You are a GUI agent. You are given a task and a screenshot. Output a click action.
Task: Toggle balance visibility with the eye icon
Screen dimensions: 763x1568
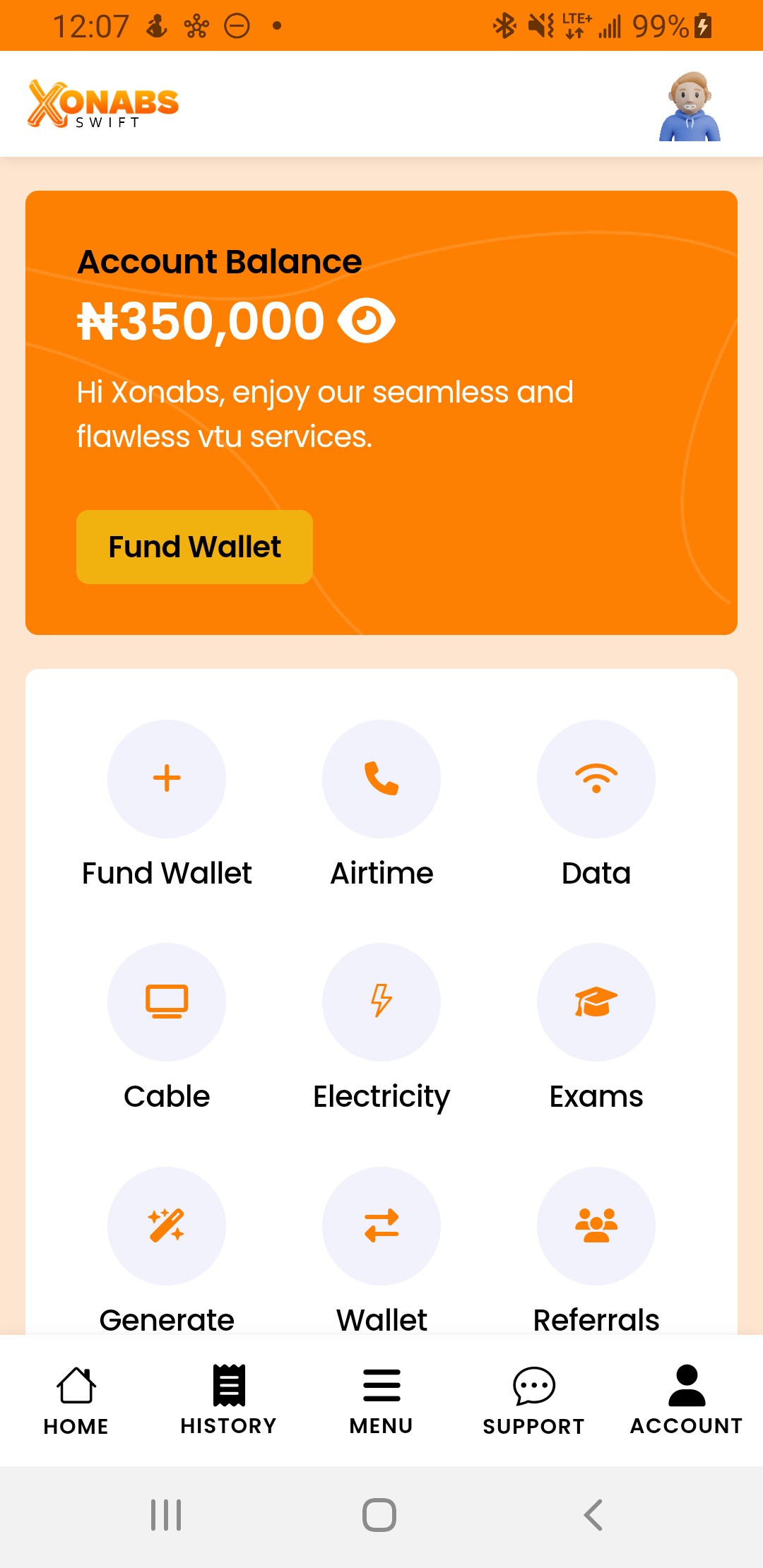click(x=367, y=320)
